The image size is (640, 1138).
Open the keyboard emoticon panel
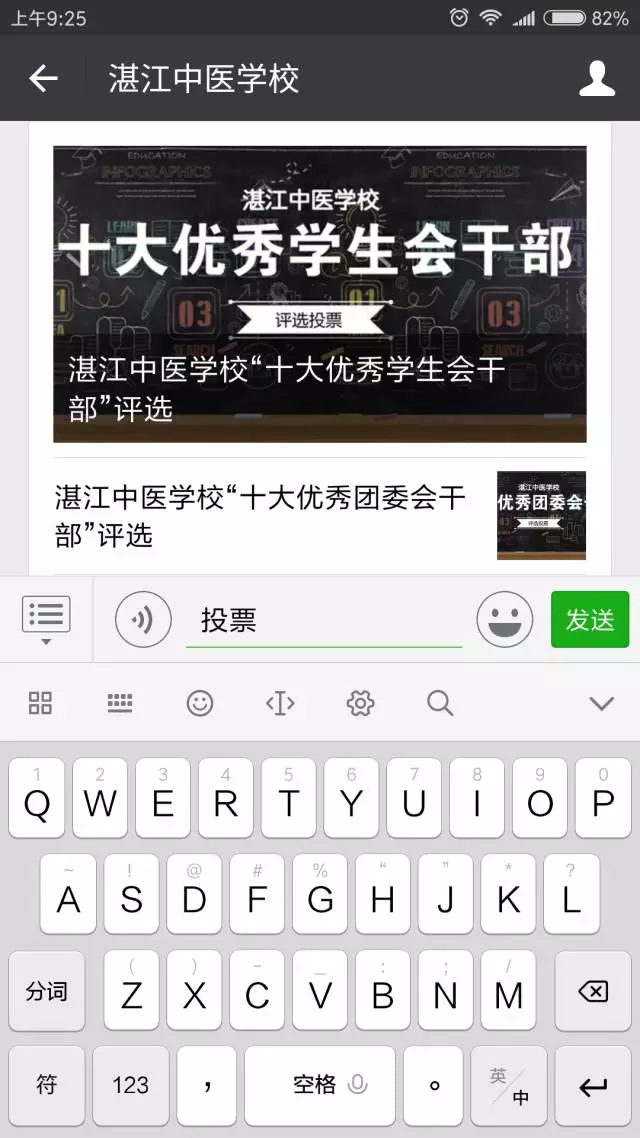coord(200,703)
